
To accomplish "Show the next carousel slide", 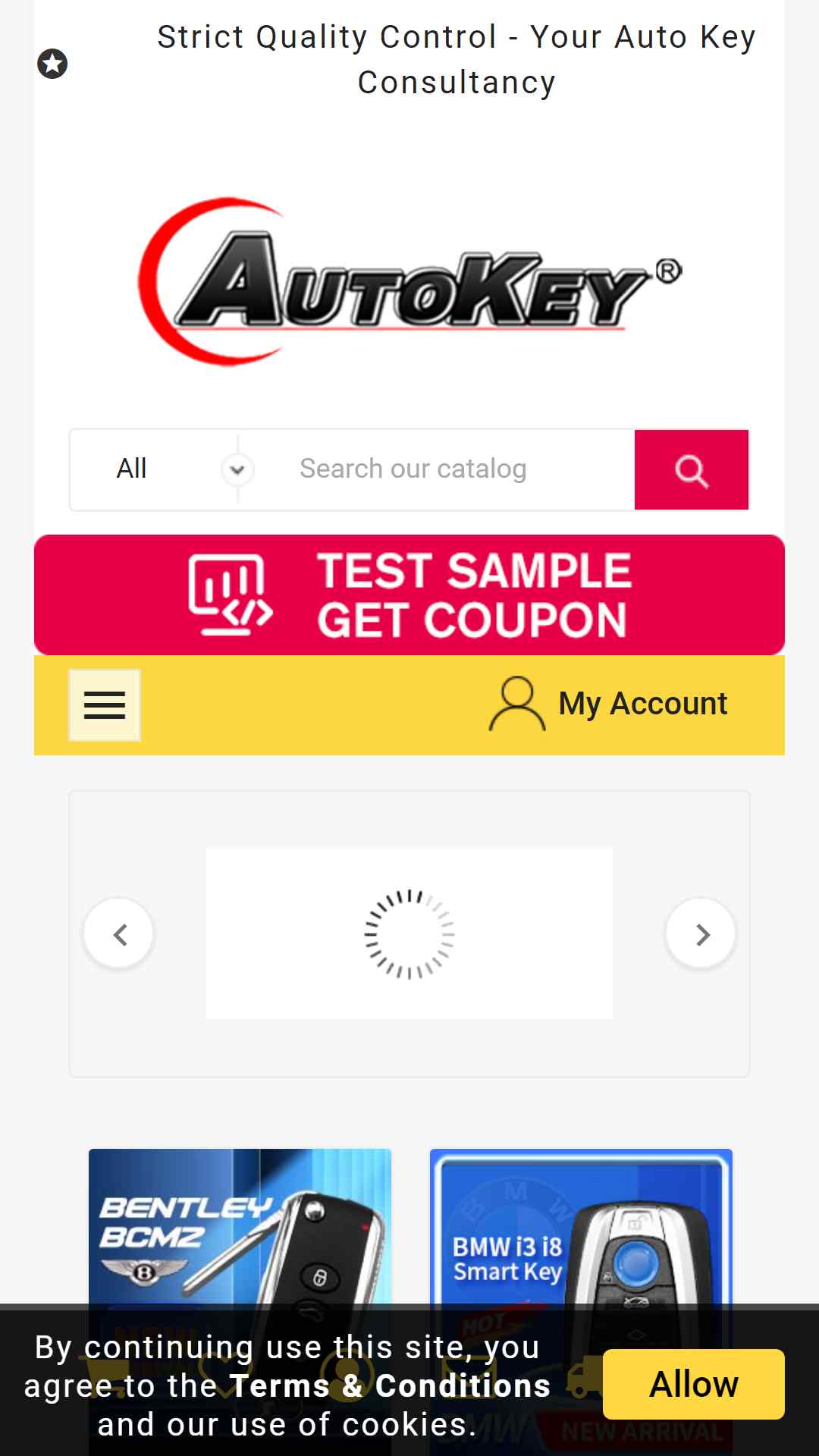I will click(x=701, y=934).
